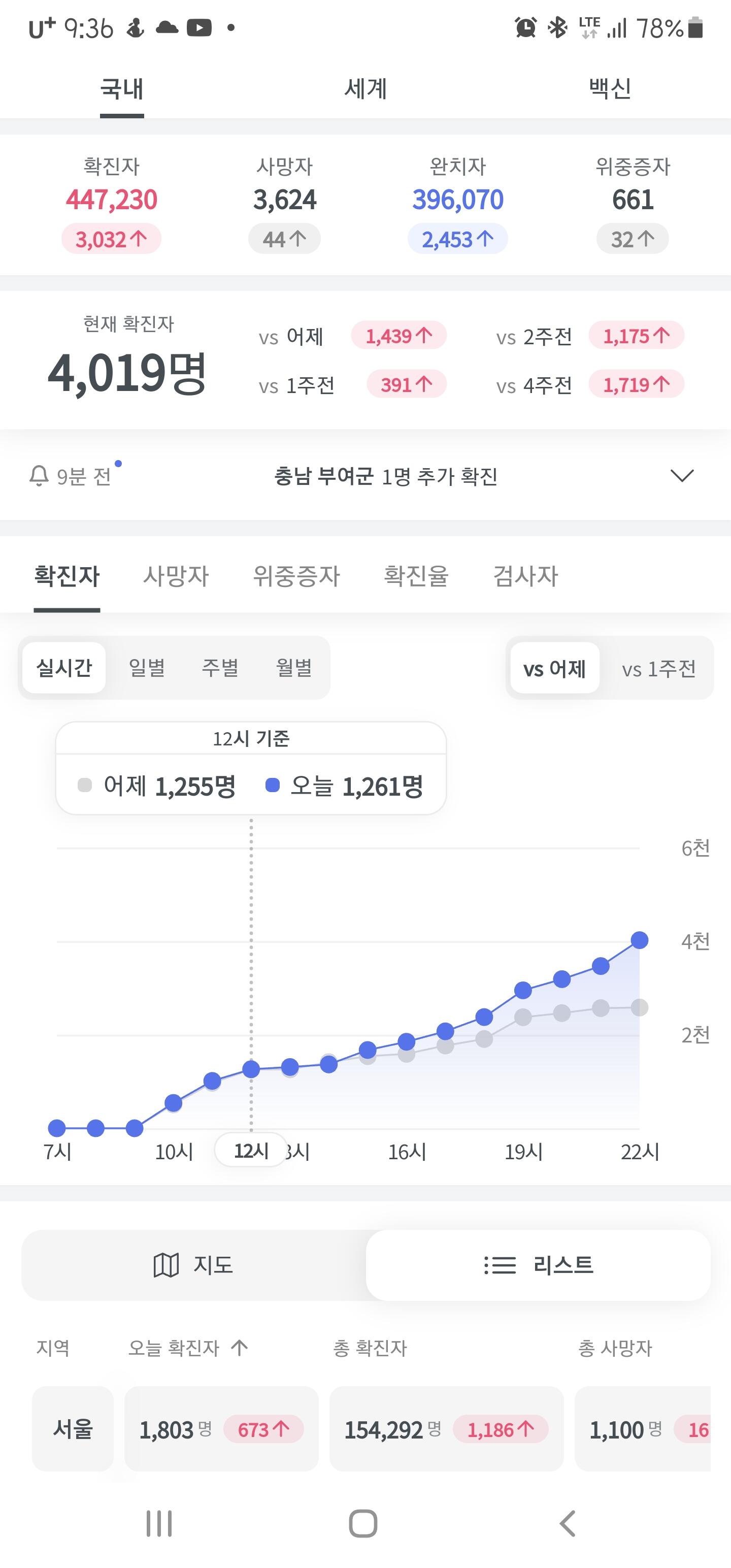731x1568 pixels.
Task: Open the 백신 tab
Action: pos(609,89)
